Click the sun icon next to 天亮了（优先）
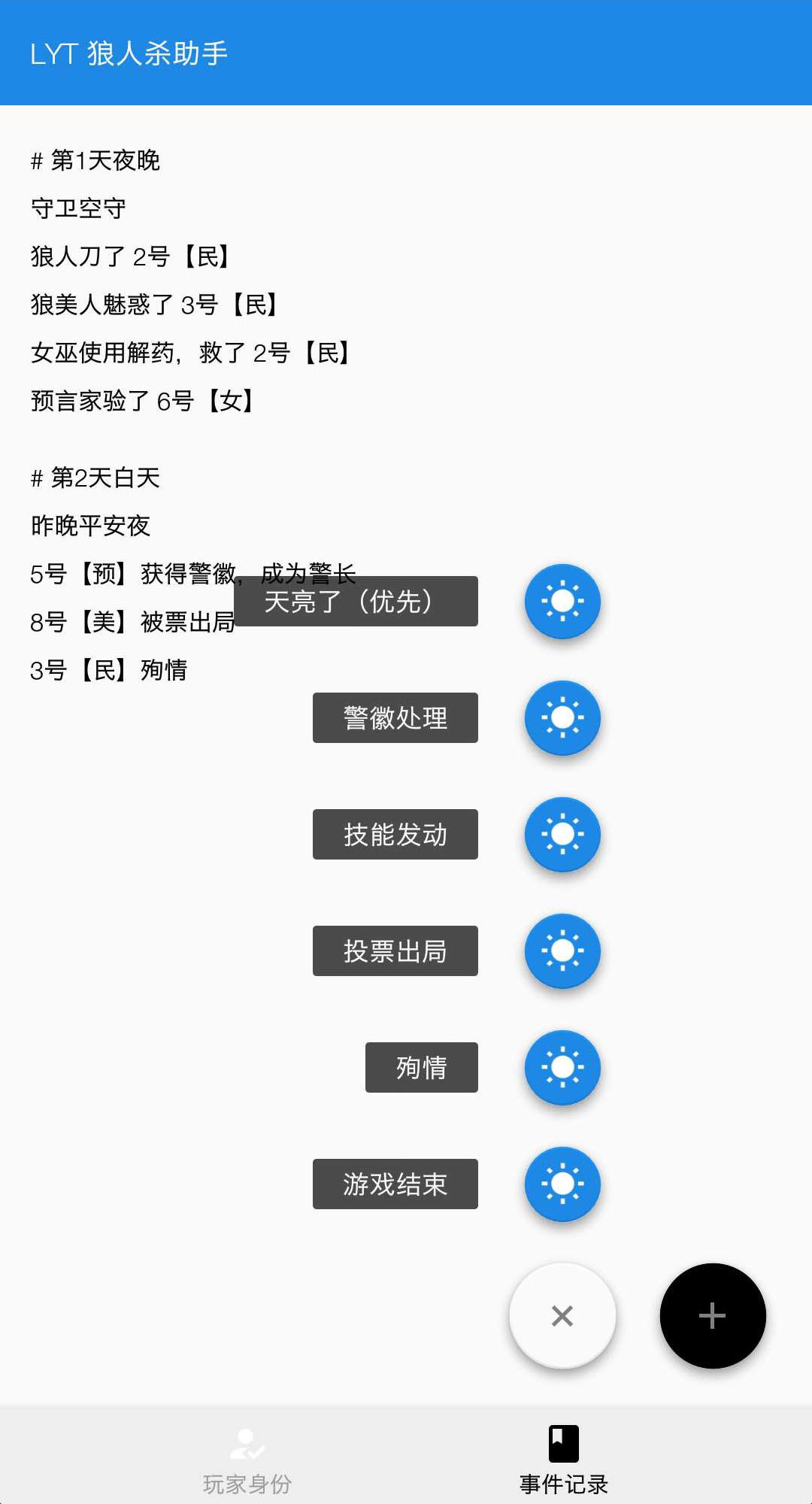Viewport: 812px width, 1504px height. tap(562, 602)
